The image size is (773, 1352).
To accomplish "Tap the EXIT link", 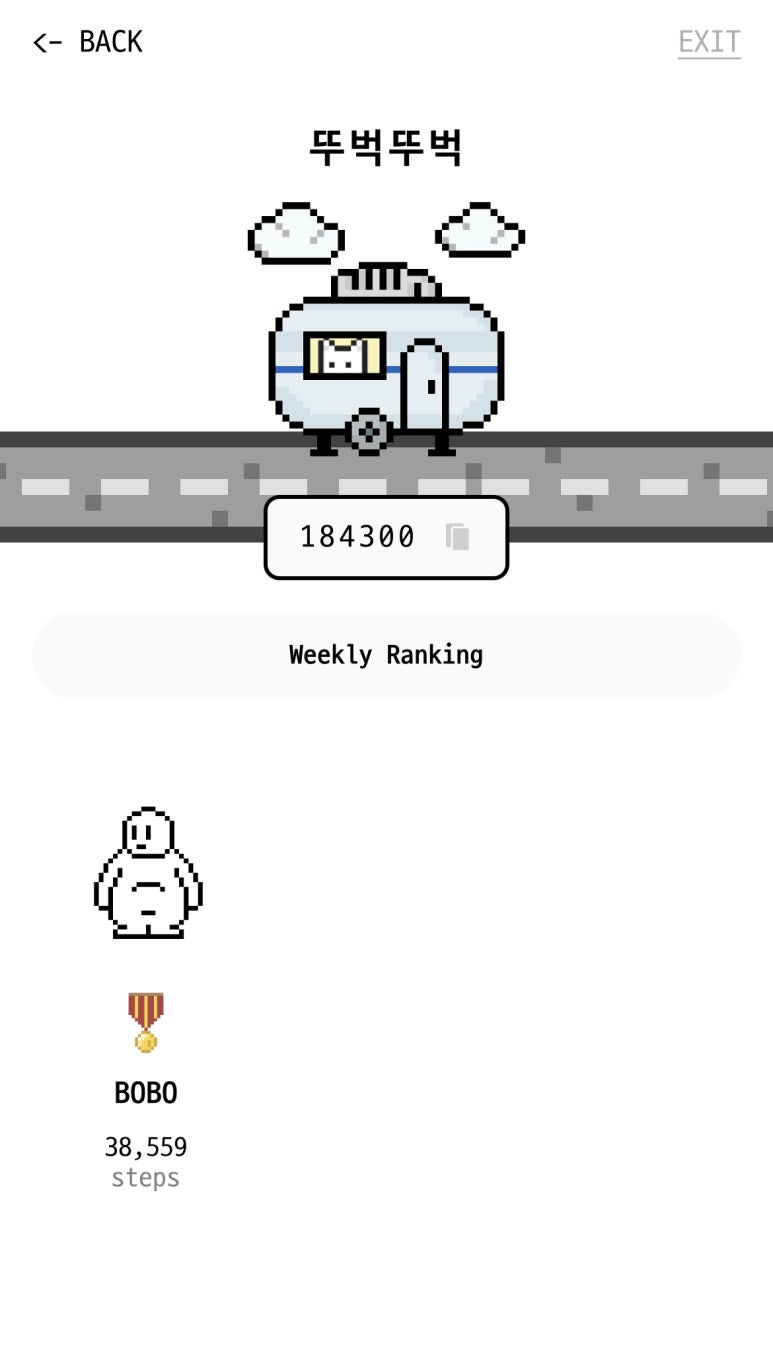I will point(709,42).
